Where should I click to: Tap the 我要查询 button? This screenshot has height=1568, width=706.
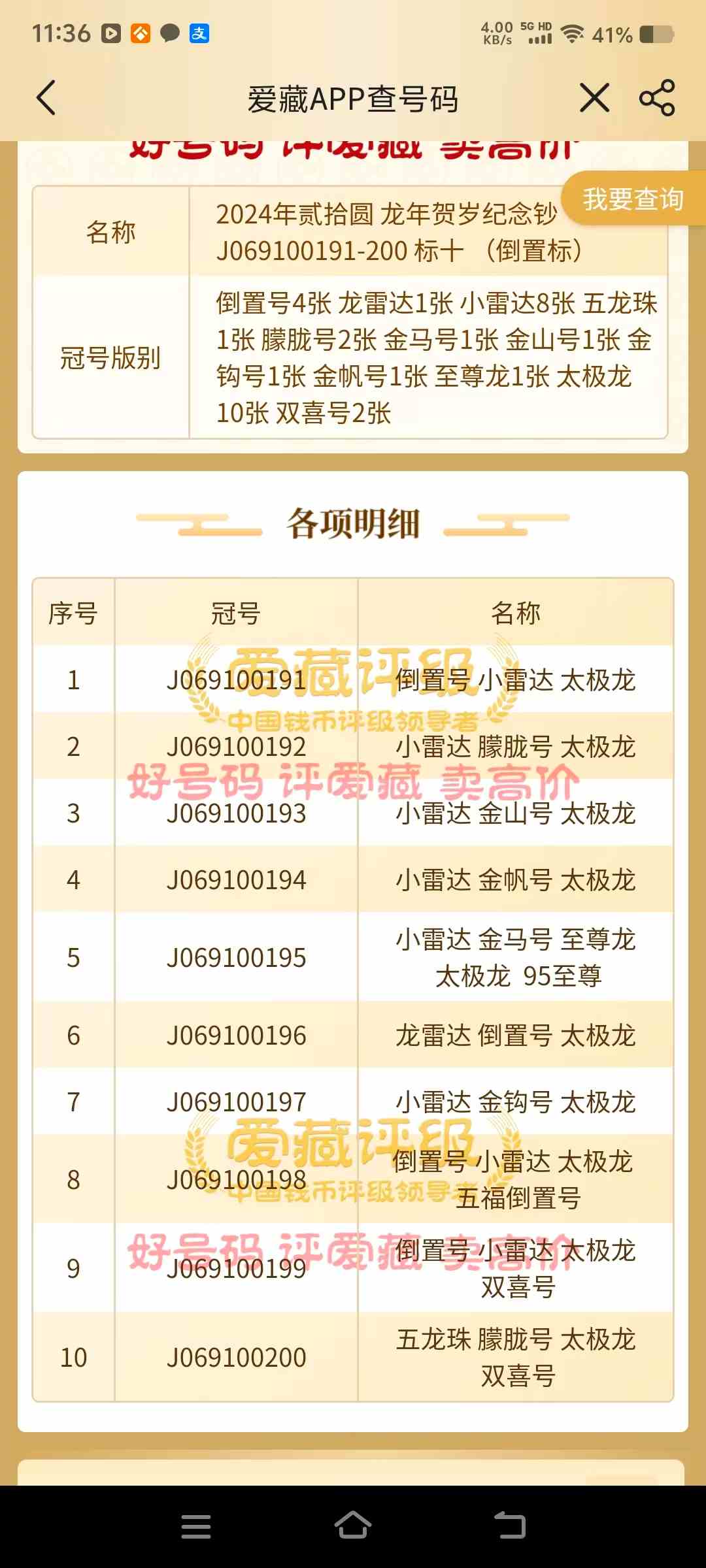coord(633,199)
